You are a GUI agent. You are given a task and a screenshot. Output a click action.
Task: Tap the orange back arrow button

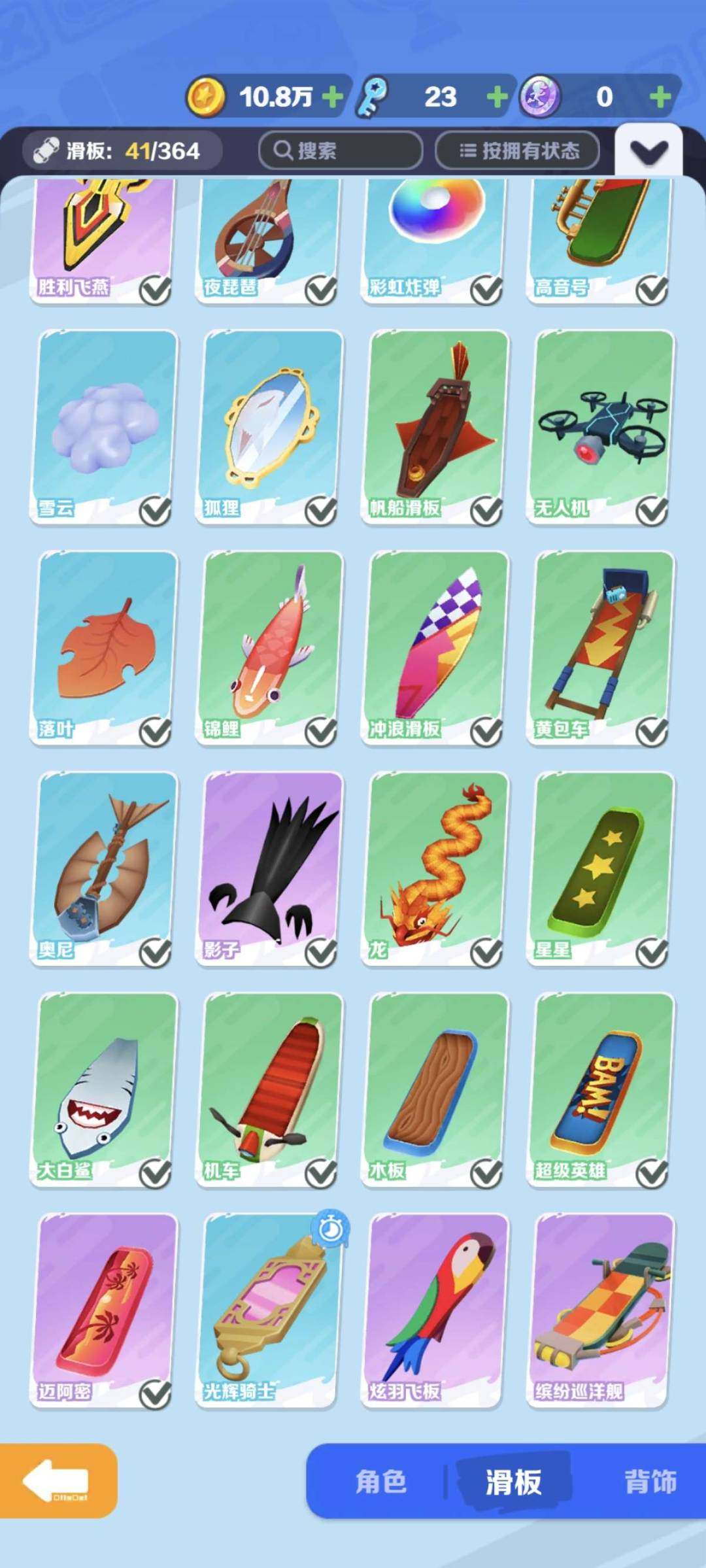click(x=58, y=1480)
